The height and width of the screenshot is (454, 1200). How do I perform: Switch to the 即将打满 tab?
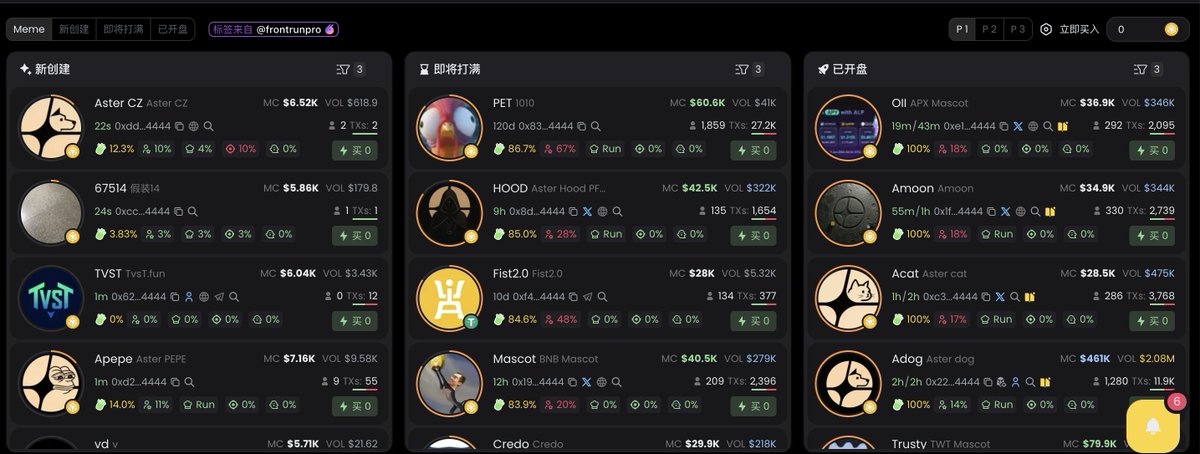(x=124, y=29)
